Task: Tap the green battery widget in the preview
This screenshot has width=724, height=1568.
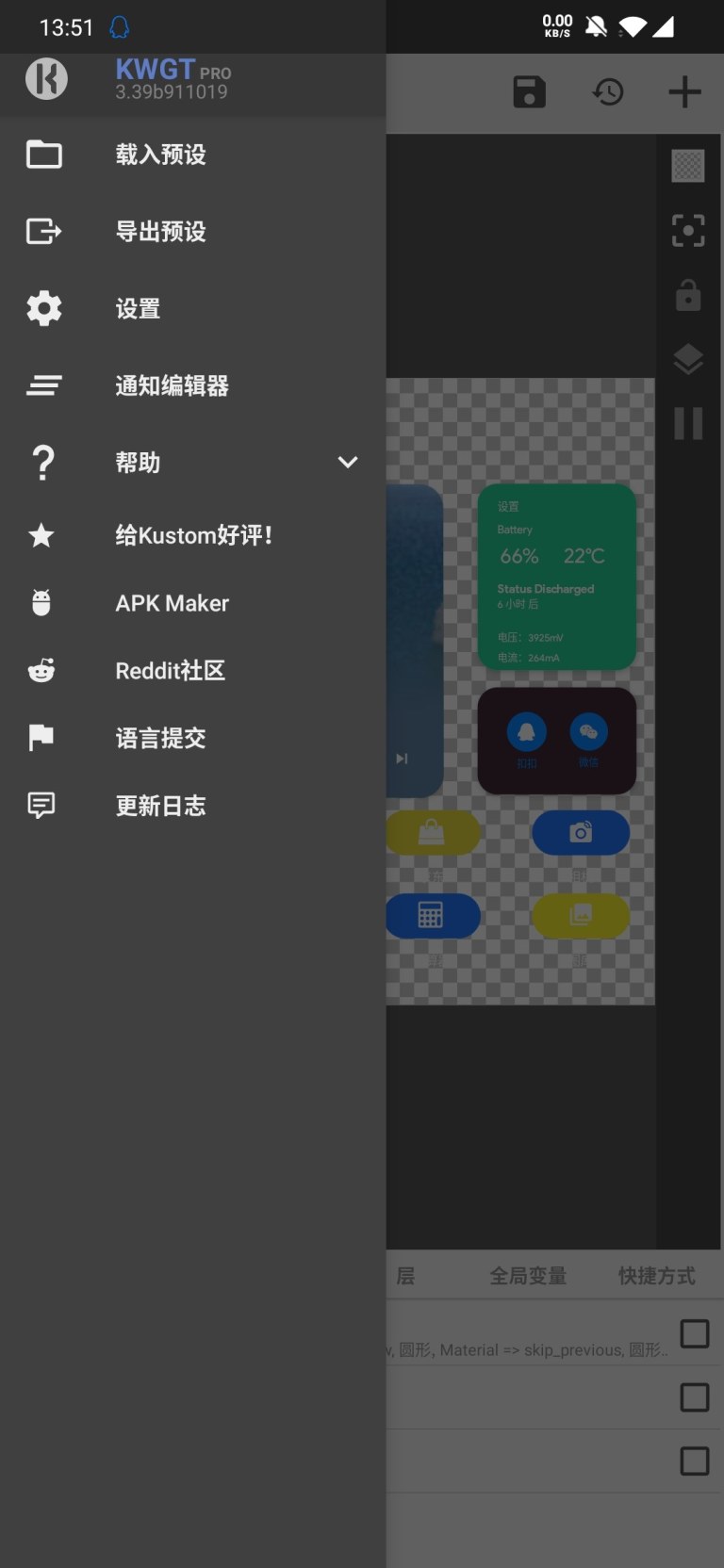Action: (557, 577)
